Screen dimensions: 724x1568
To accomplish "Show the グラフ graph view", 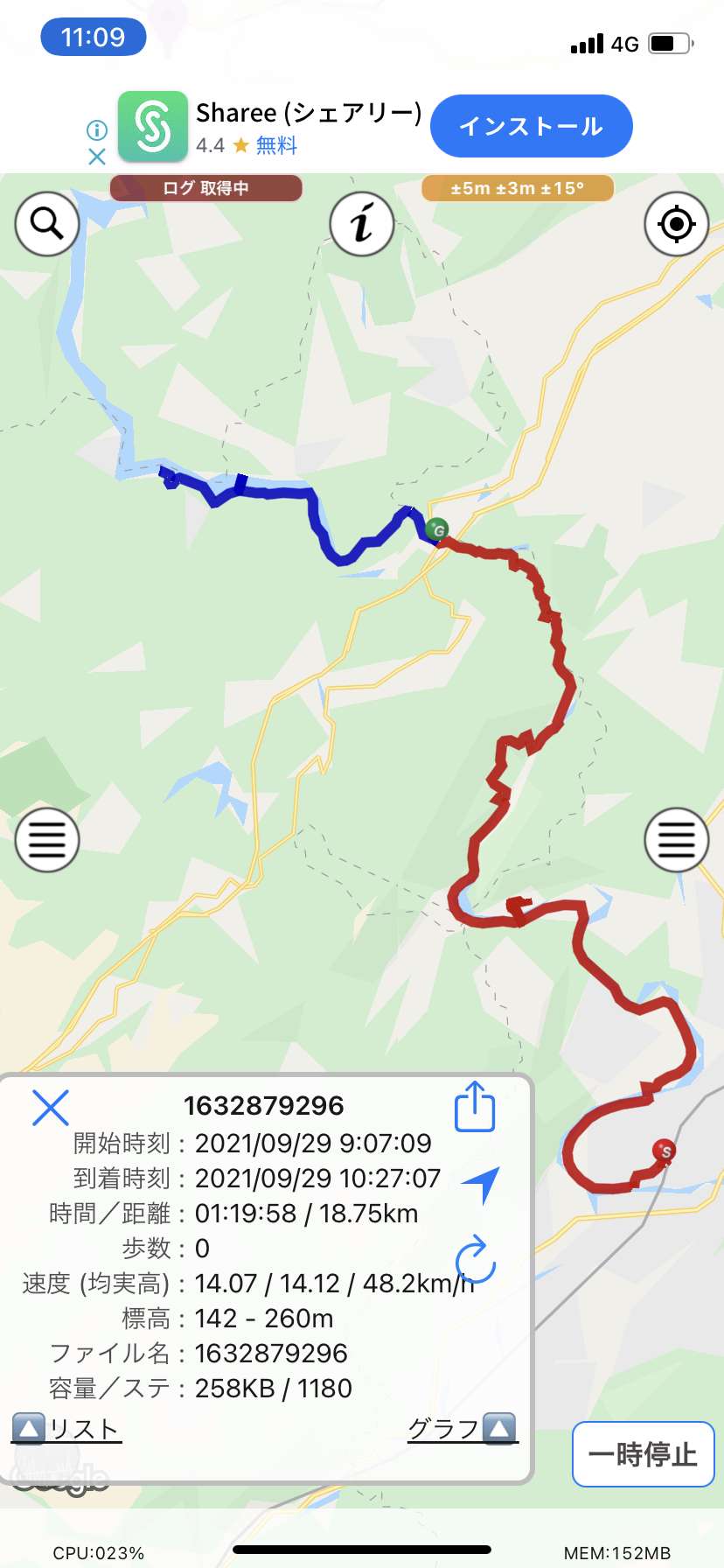I will [463, 1429].
